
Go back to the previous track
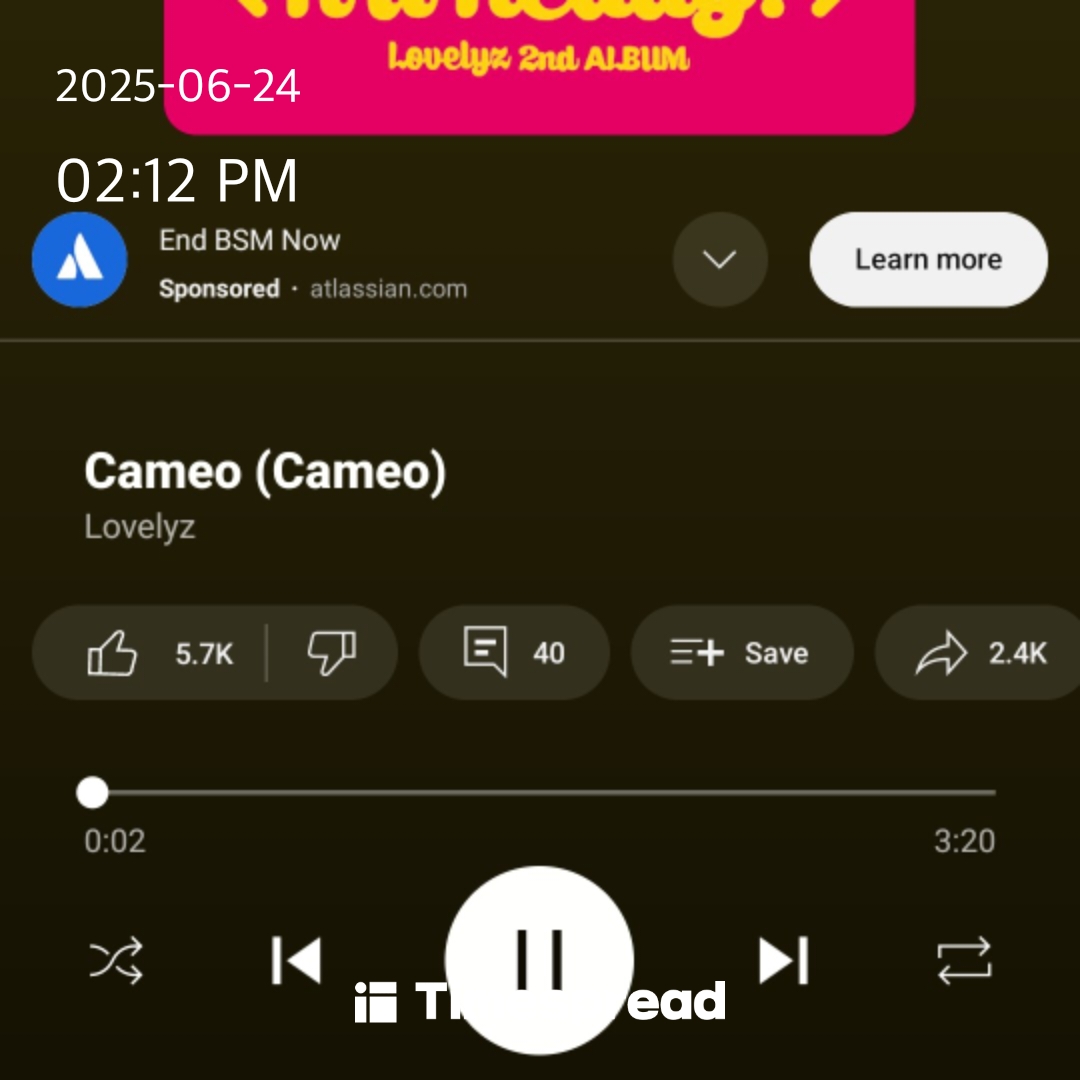(x=296, y=961)
